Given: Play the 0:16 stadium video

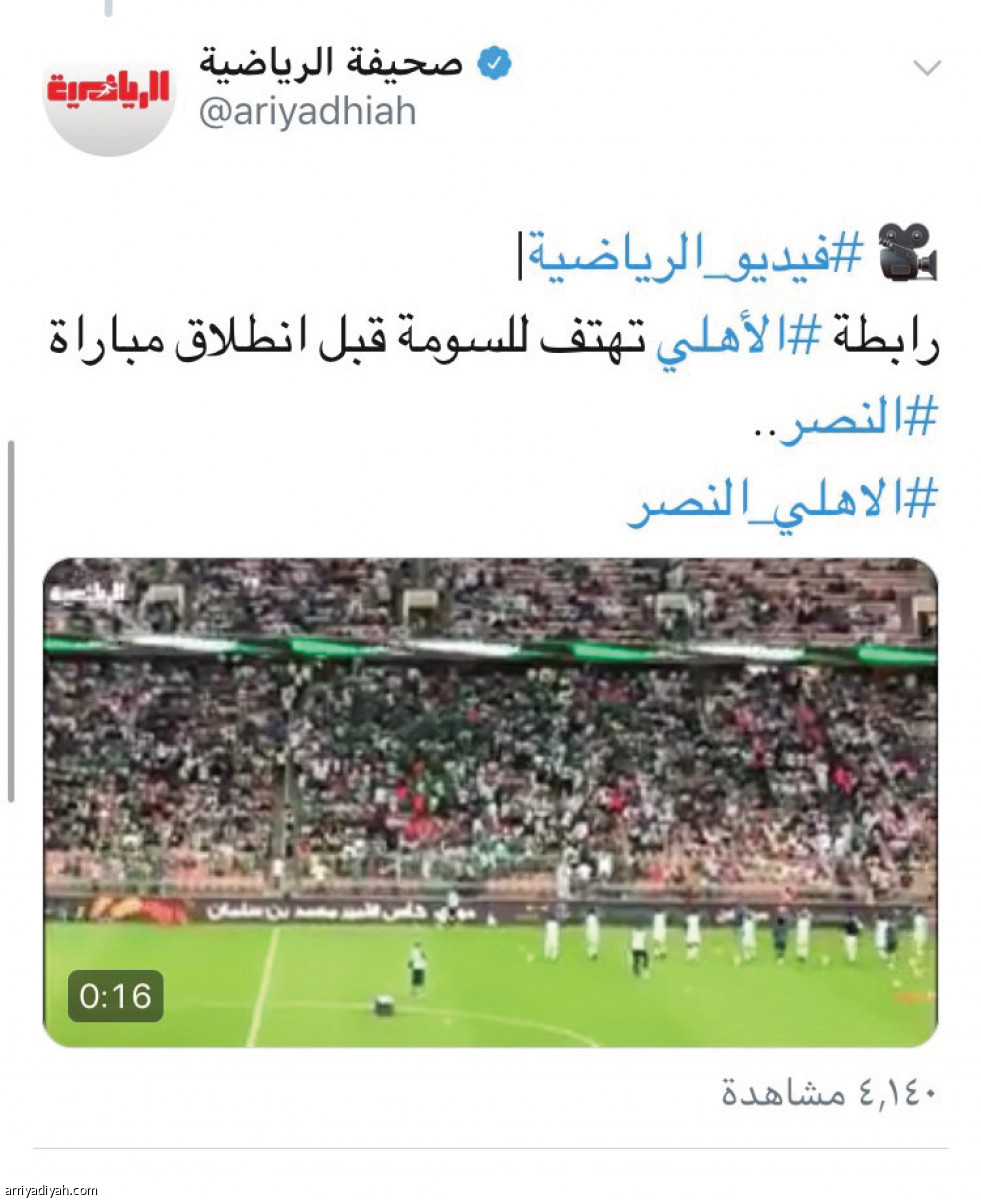Looking at the screenshot, I should [x=490, y=802].
